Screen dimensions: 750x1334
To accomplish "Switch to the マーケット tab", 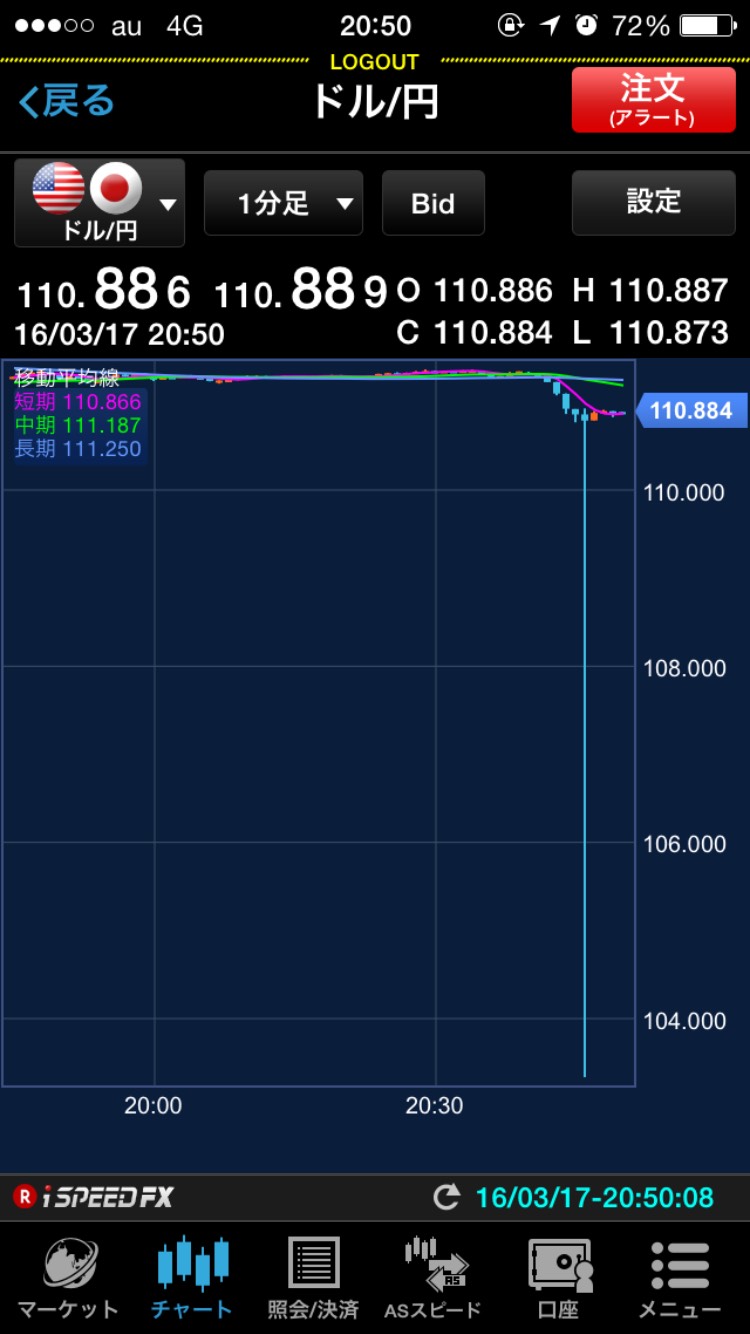I will (x=69, y=1279).
